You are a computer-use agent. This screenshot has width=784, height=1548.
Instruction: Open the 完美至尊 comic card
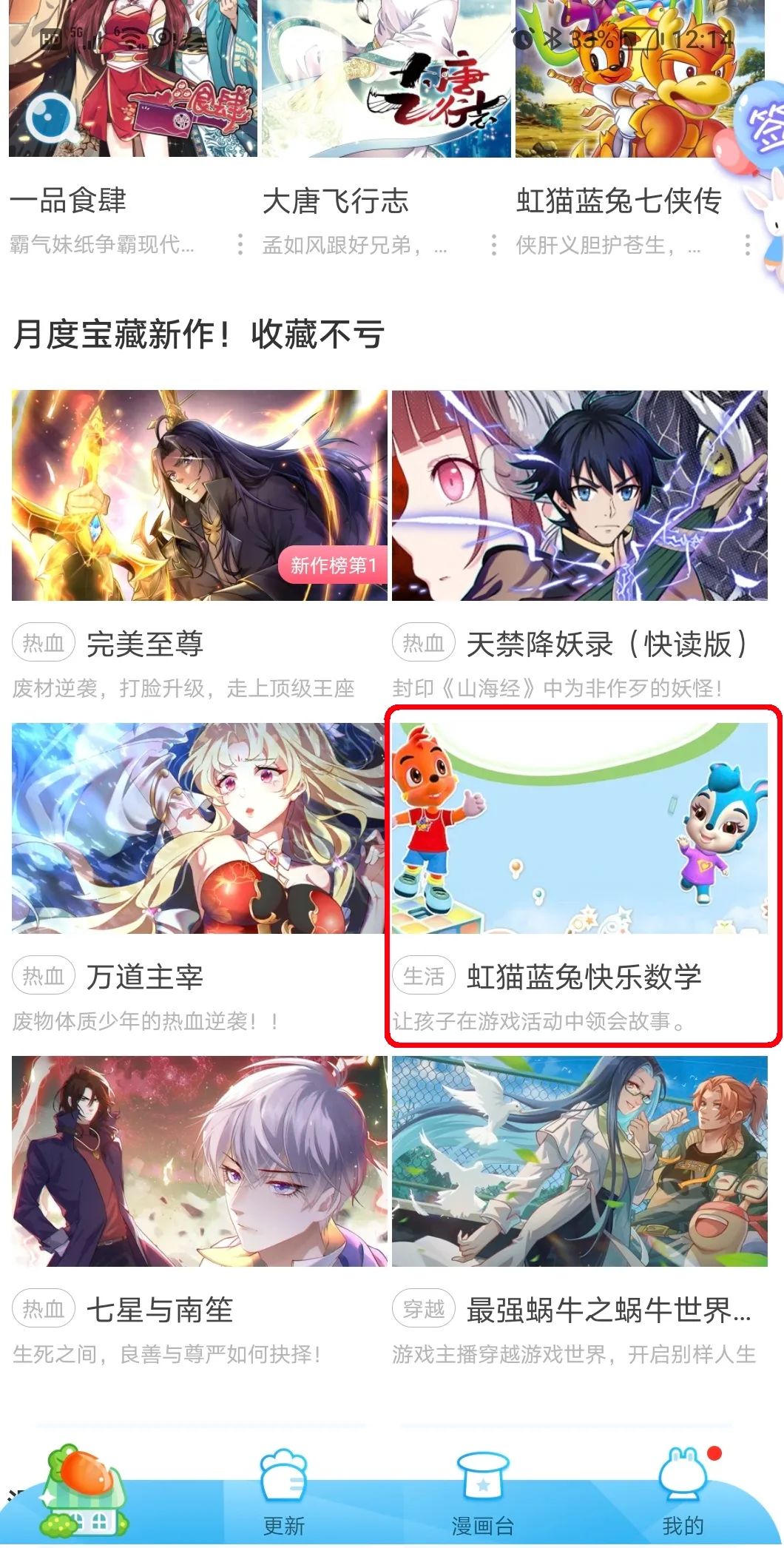[x=199, y=545]
